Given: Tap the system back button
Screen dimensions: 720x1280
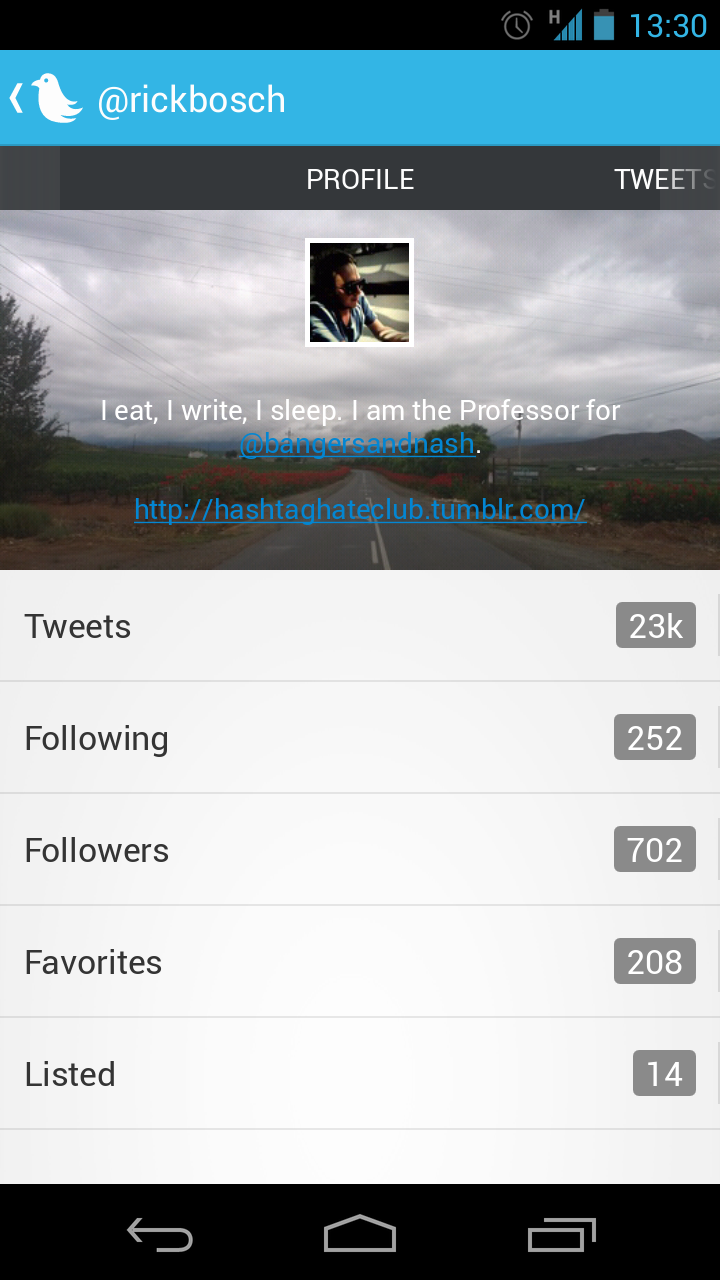Looking at the screenshot, I should pos(160,1234).
